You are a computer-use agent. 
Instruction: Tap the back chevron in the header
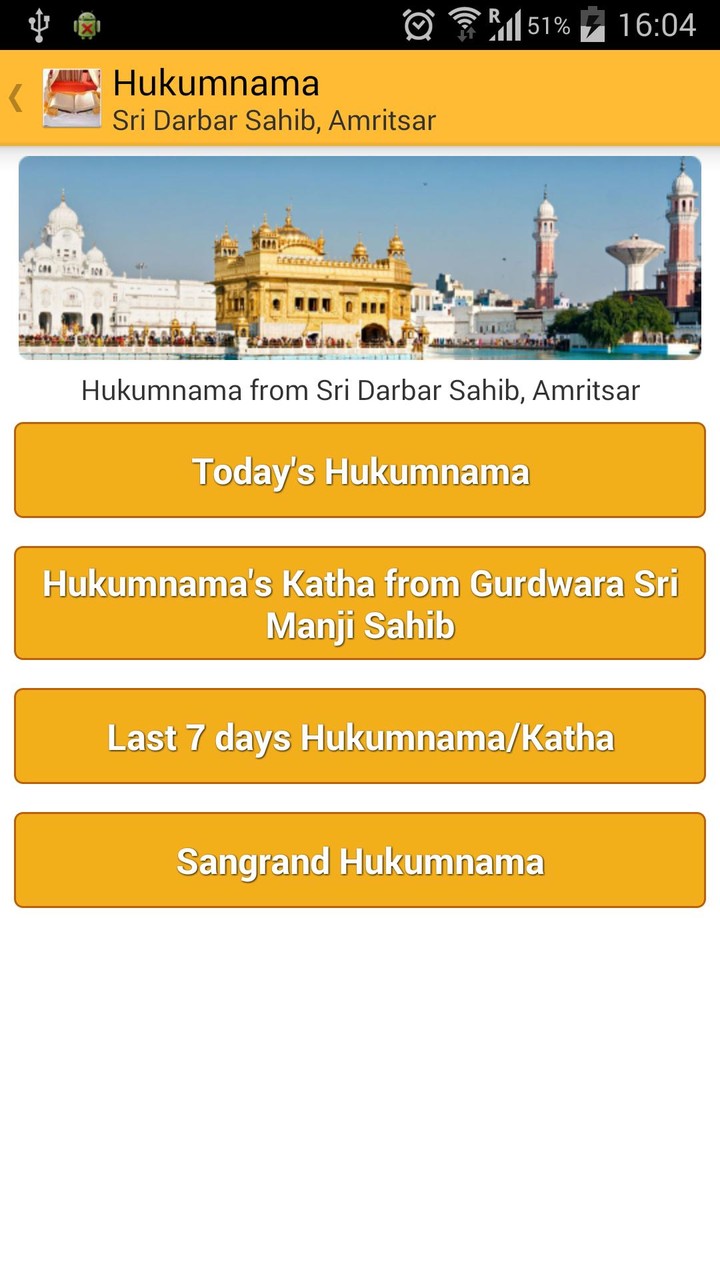coord(14,97)
